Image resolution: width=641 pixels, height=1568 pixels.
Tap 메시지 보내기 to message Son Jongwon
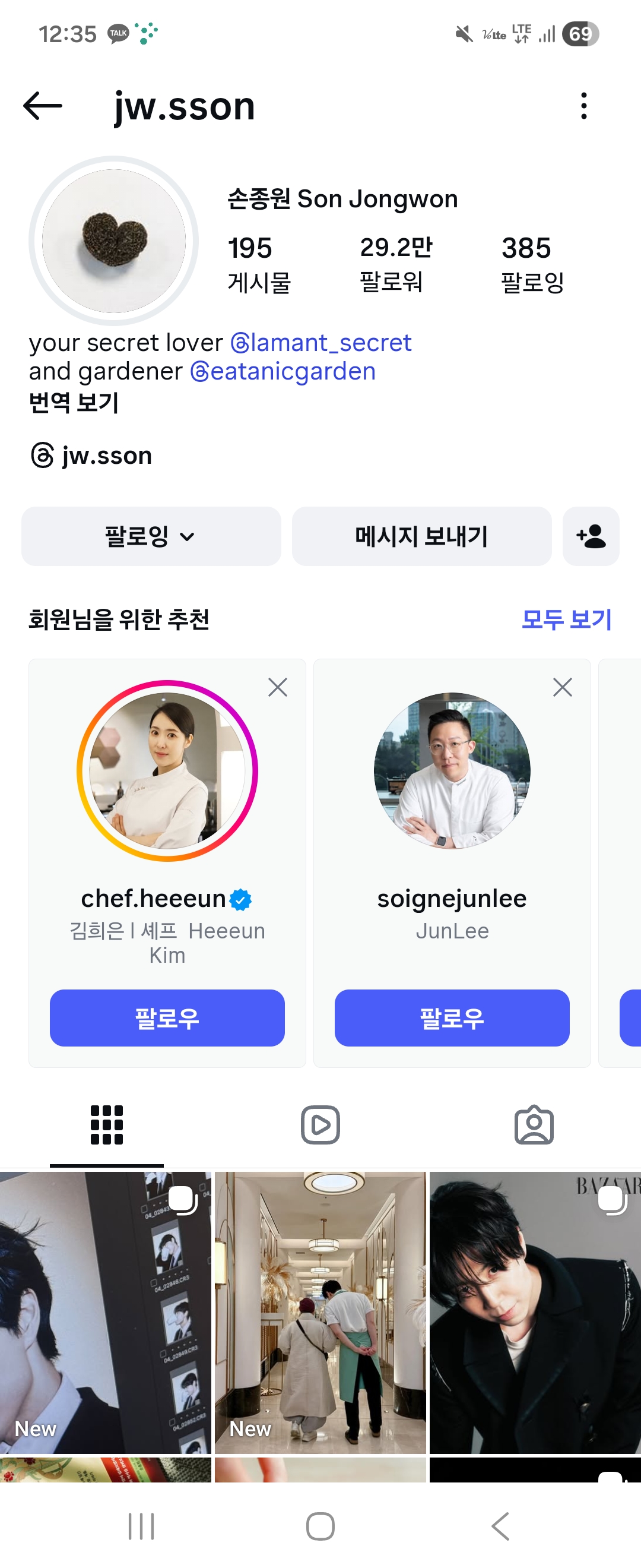(x=422, y=536)
